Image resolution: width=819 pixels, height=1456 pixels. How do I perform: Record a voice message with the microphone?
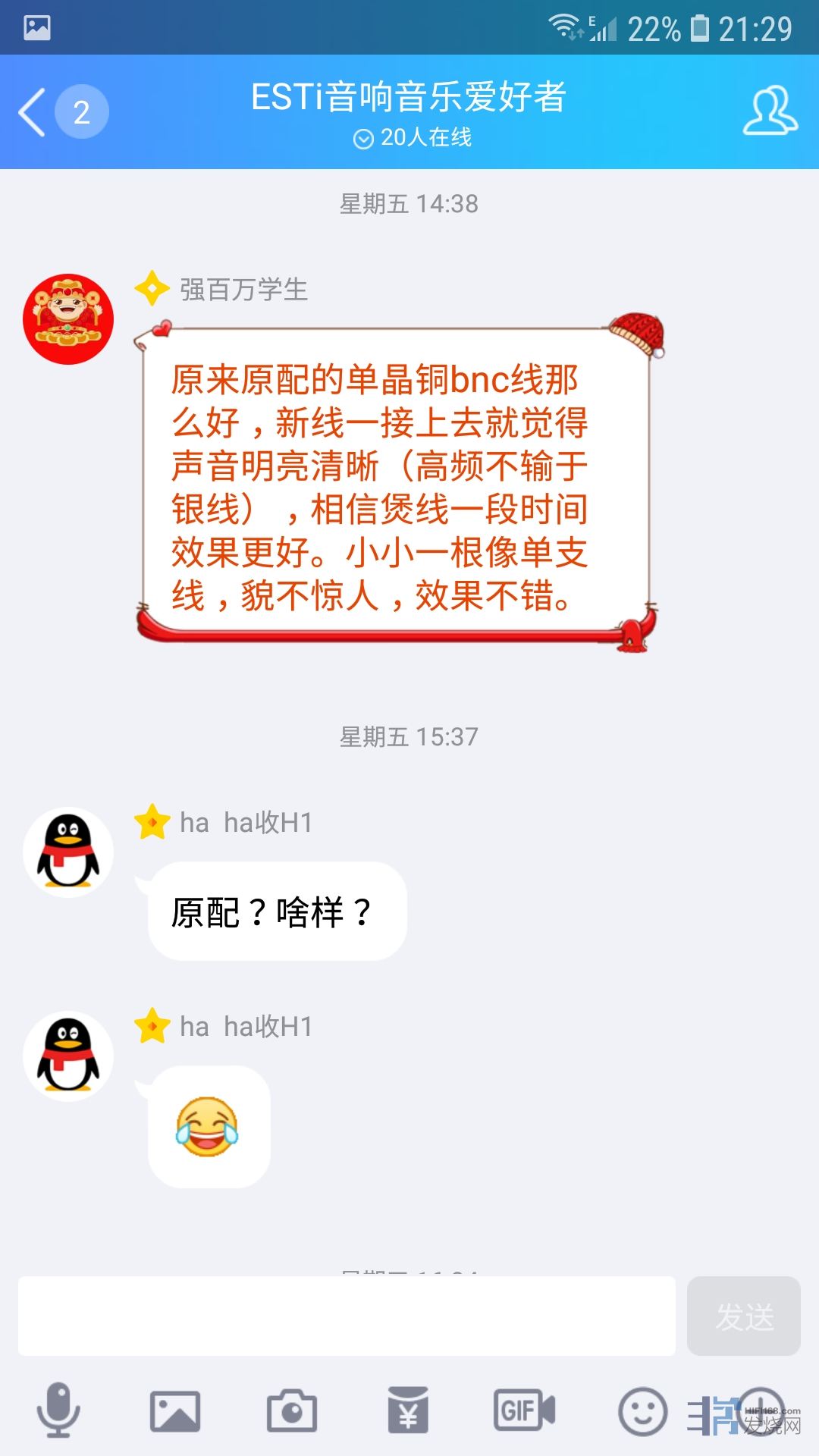(x=58, y=1410)
